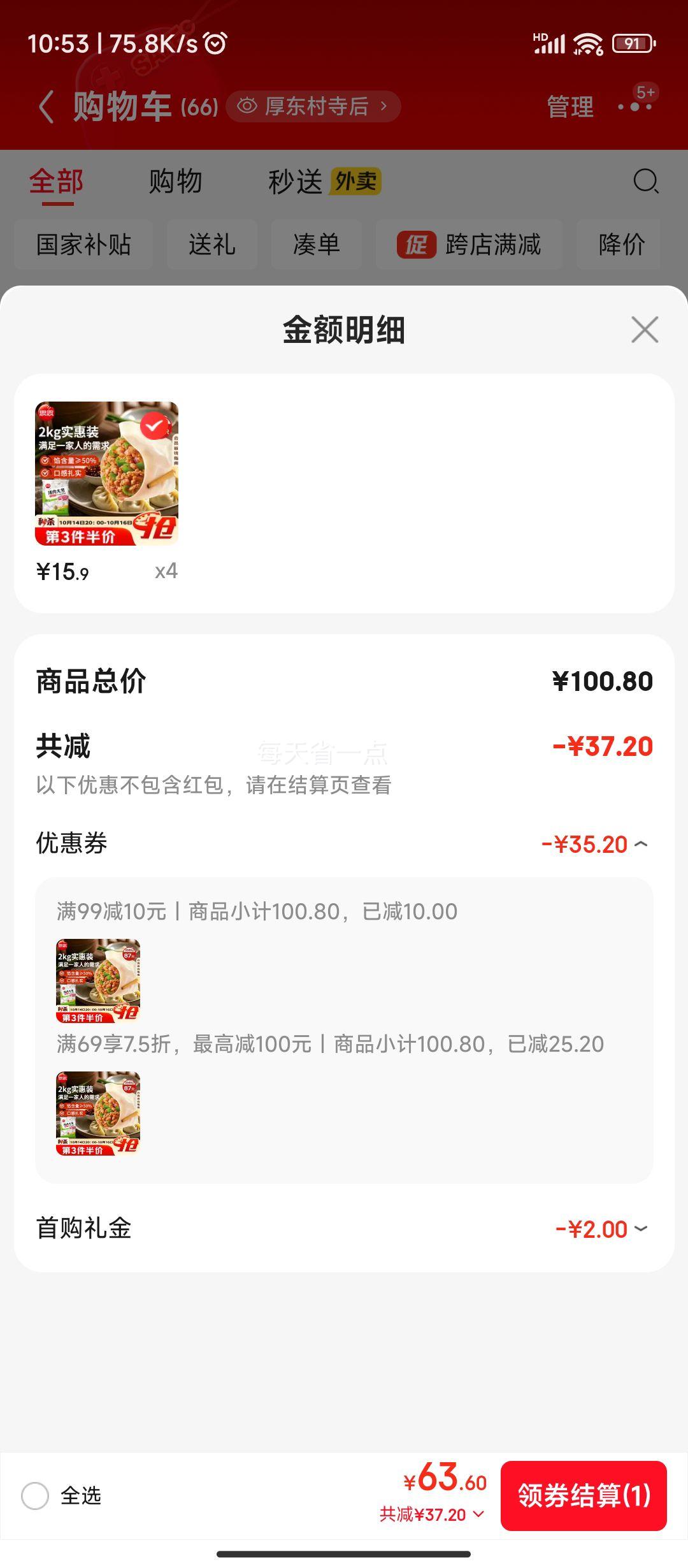Viewport: 688px width, 1568px height.
Task: Search within the shopping cart
Action: click(x=645, y=182)
